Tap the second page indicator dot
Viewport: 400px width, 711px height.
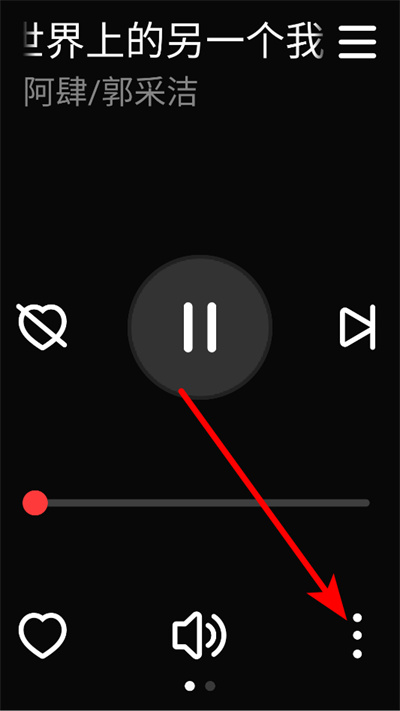pyautogui.click(x=210, y=686)
